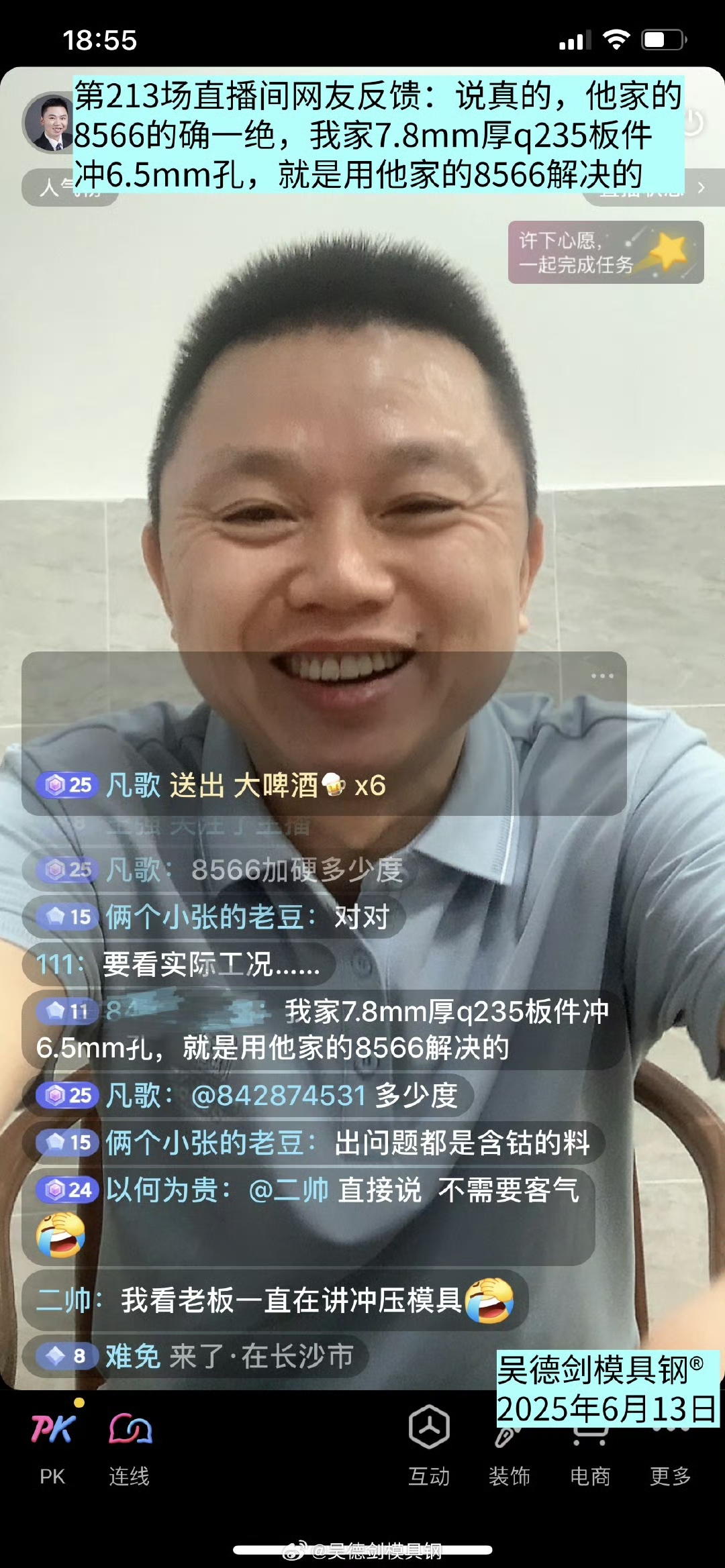The image size is (725, 1568).
Task: End the live stream with power icon
Action: click(694, 123)
